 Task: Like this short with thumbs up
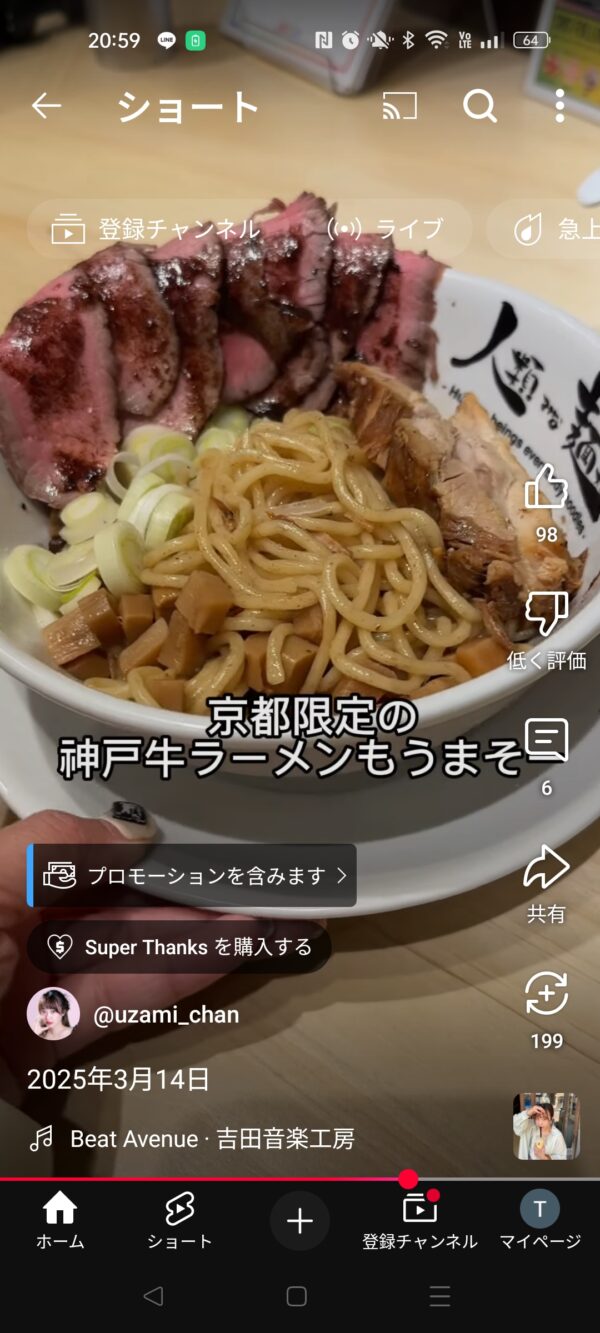tap(546, 490)
